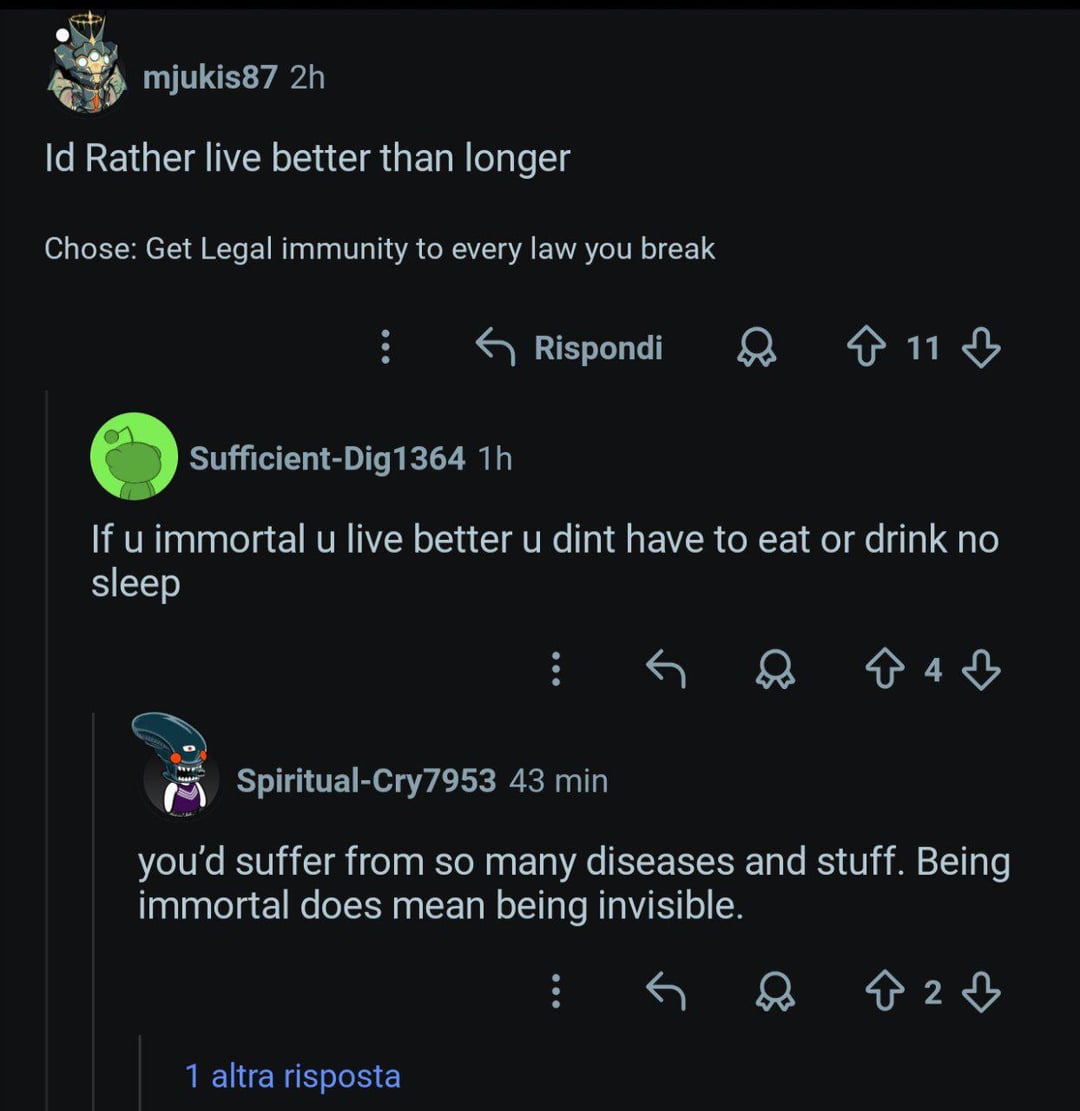Reply to Spiritual-Cry7953's comment
The width and height of the screenshot is (1080, 1111).
(666, 991)
